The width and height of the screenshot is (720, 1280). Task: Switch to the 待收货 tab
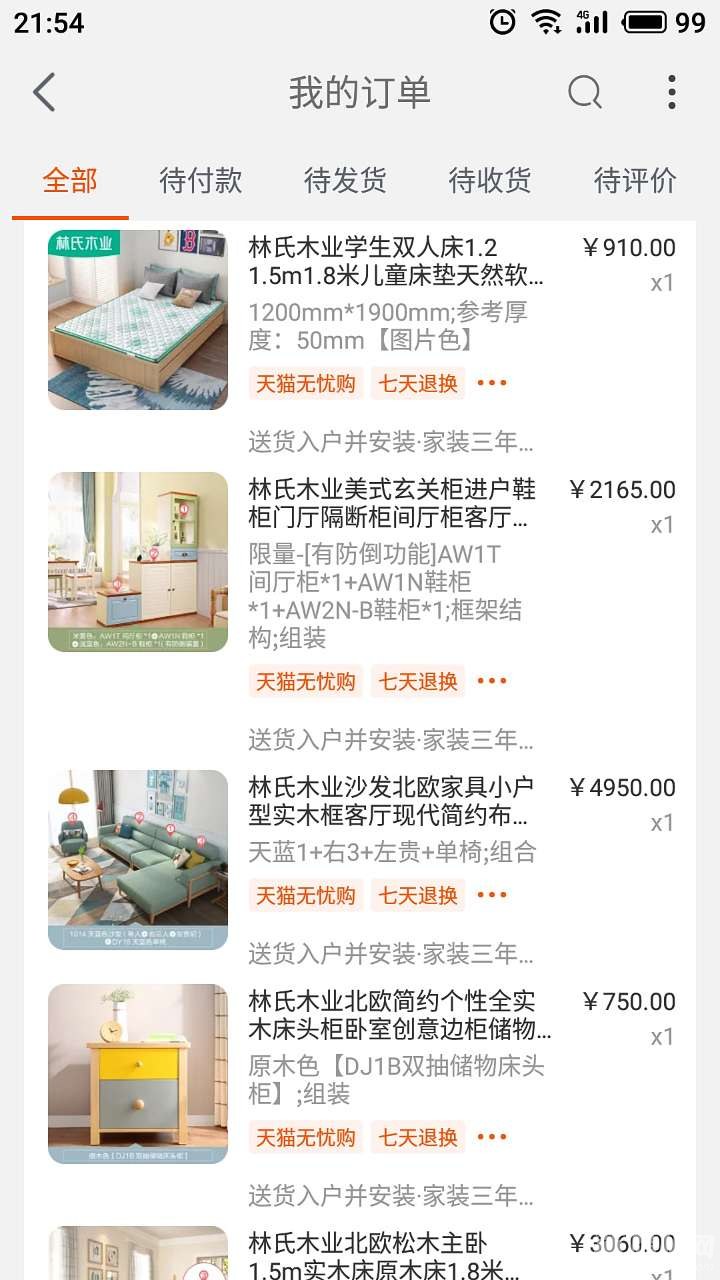(490, 181)
